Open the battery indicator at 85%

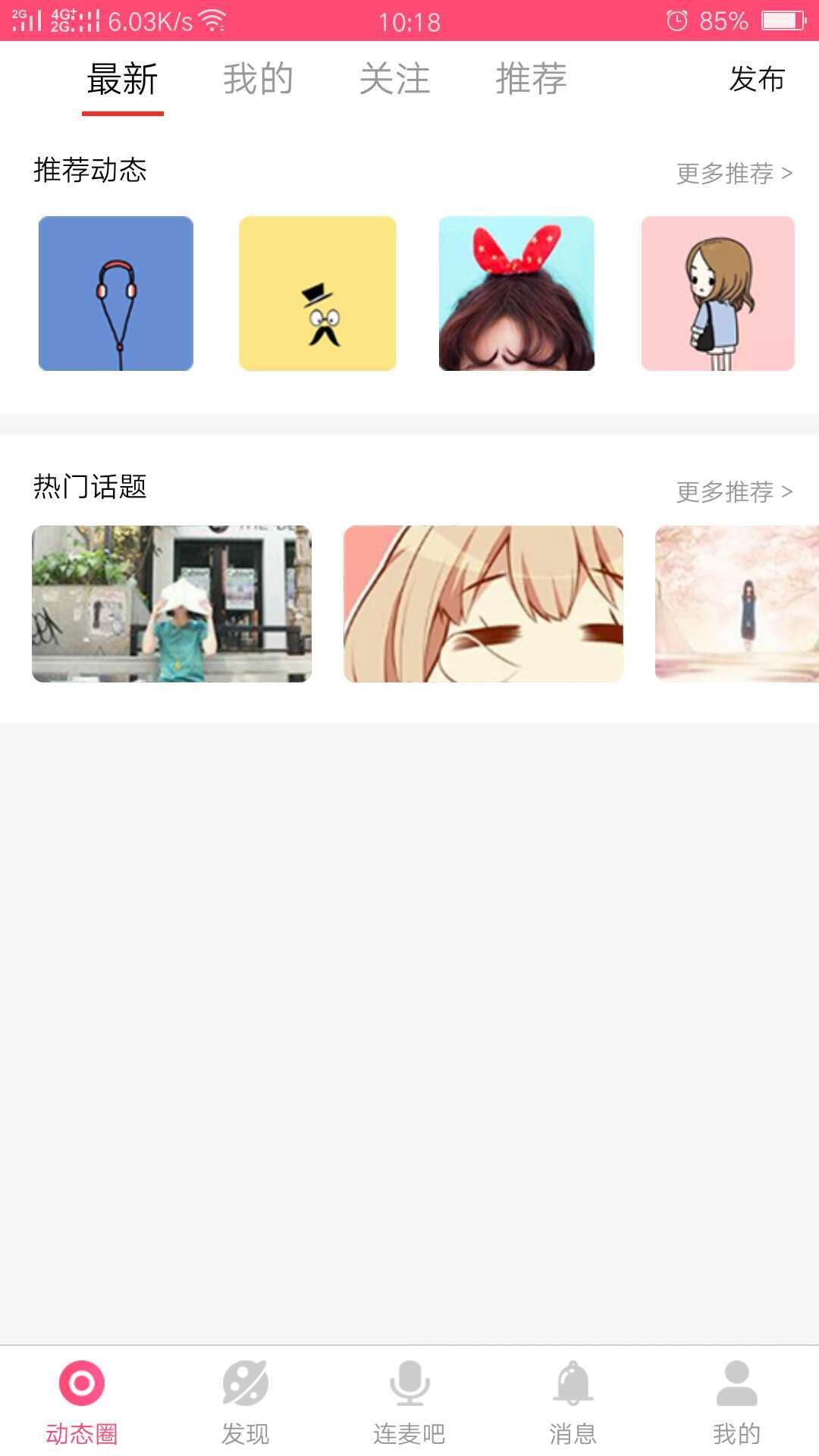724,21
